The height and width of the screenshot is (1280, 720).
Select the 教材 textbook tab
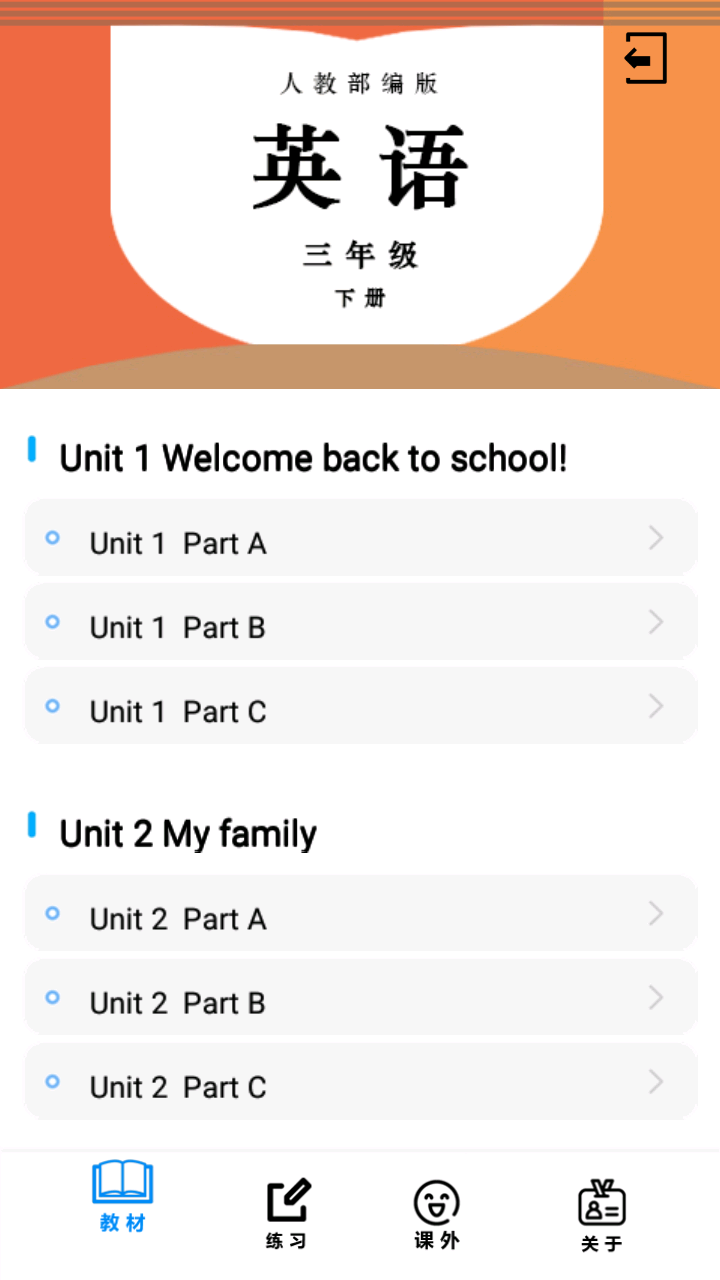[x=122, y=1197]
